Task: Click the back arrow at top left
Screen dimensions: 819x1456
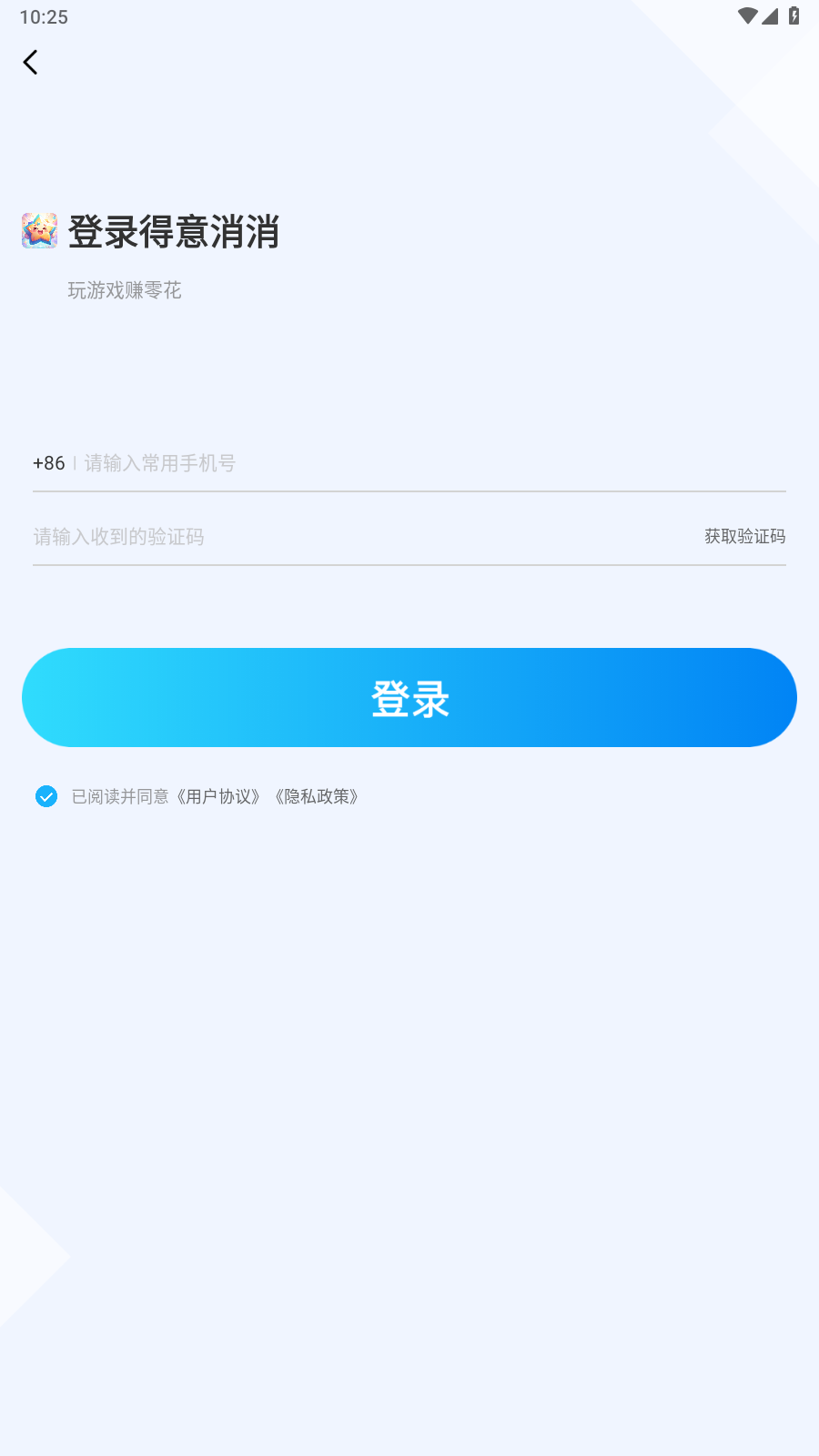Action: point(30,62)
